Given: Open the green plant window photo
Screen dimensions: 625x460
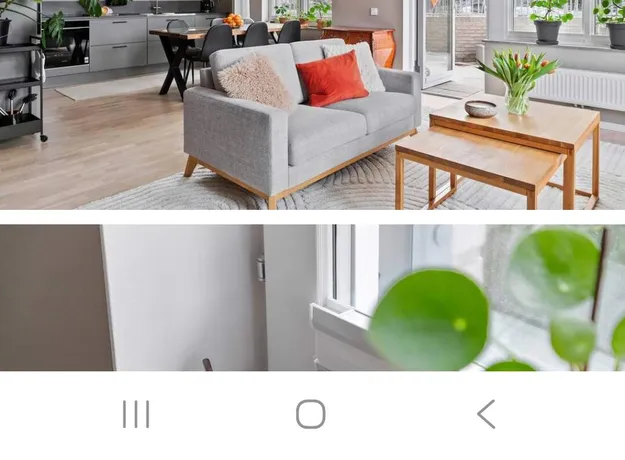Looking at the screenshot, I should click(312, 298).
